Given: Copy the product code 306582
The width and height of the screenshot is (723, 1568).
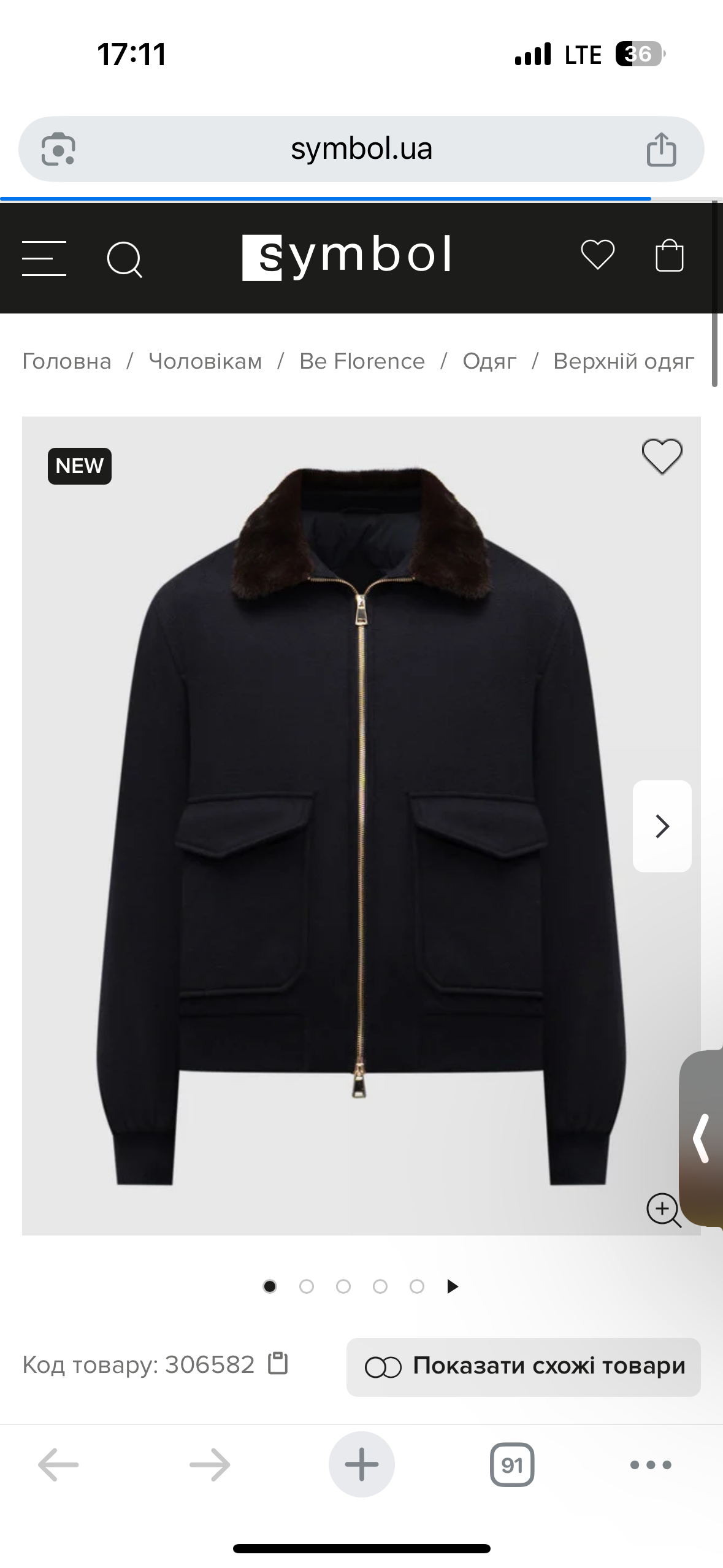Looking at the screenshot, I should (x=278, y=1363).
